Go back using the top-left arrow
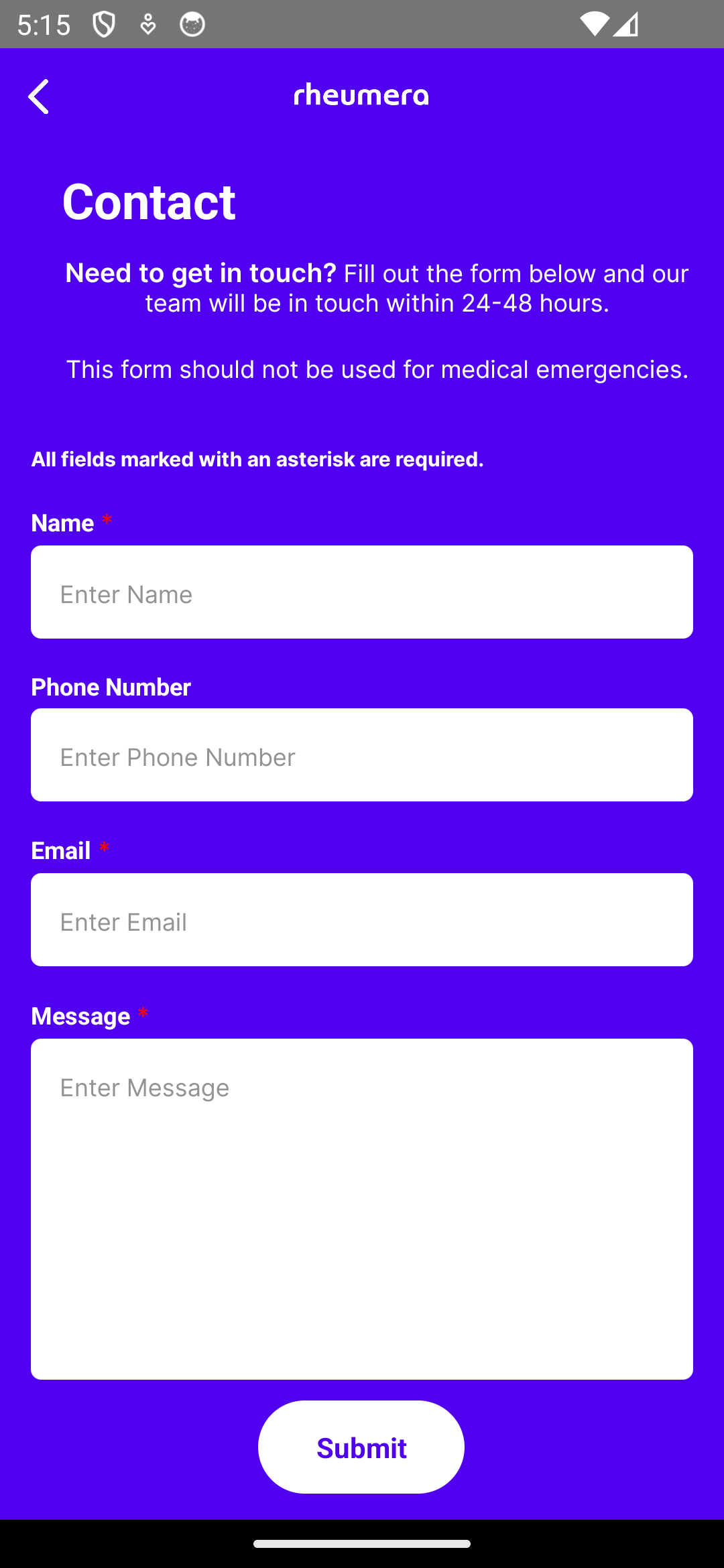The width and height of the screenshot is (724, 1568). click(x=39, y=96)
